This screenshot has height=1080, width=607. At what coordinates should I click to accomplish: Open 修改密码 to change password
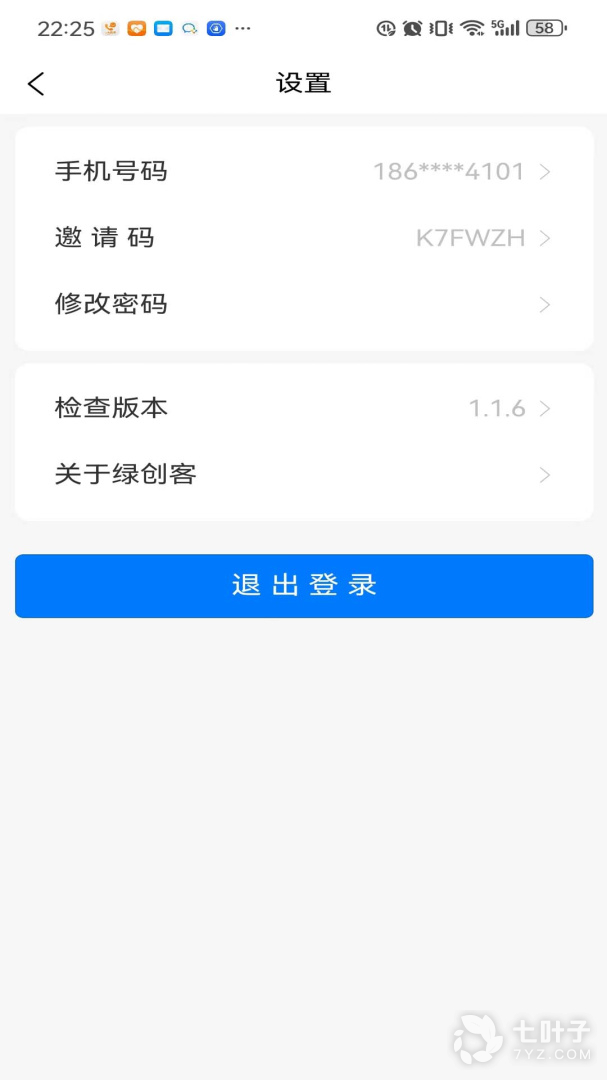[x=304, y=304]
